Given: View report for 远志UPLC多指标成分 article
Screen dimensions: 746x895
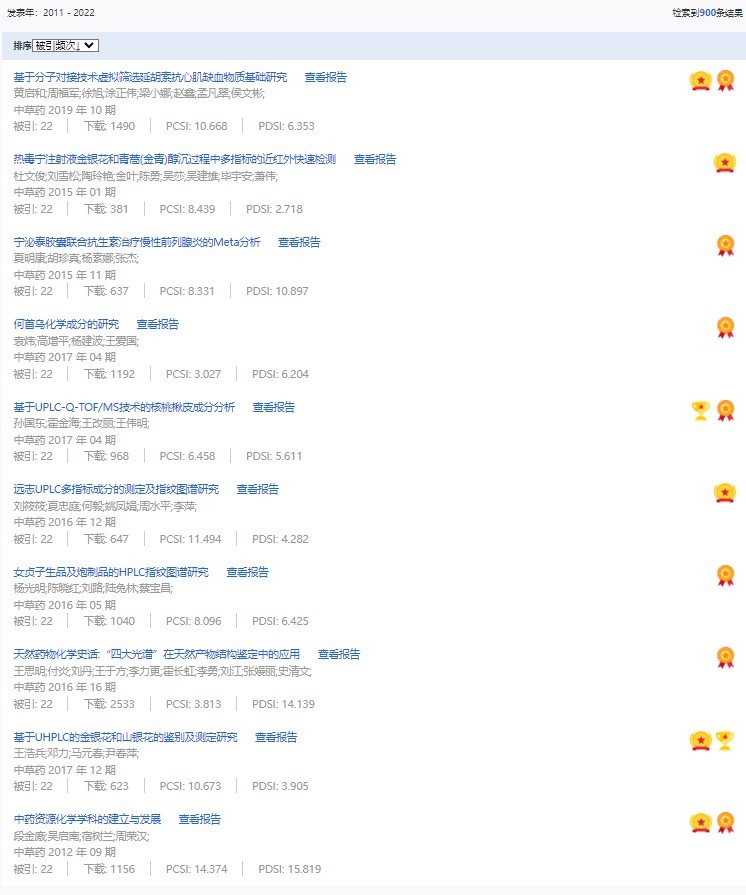Looking at the screenshot, I should point(257,489).
